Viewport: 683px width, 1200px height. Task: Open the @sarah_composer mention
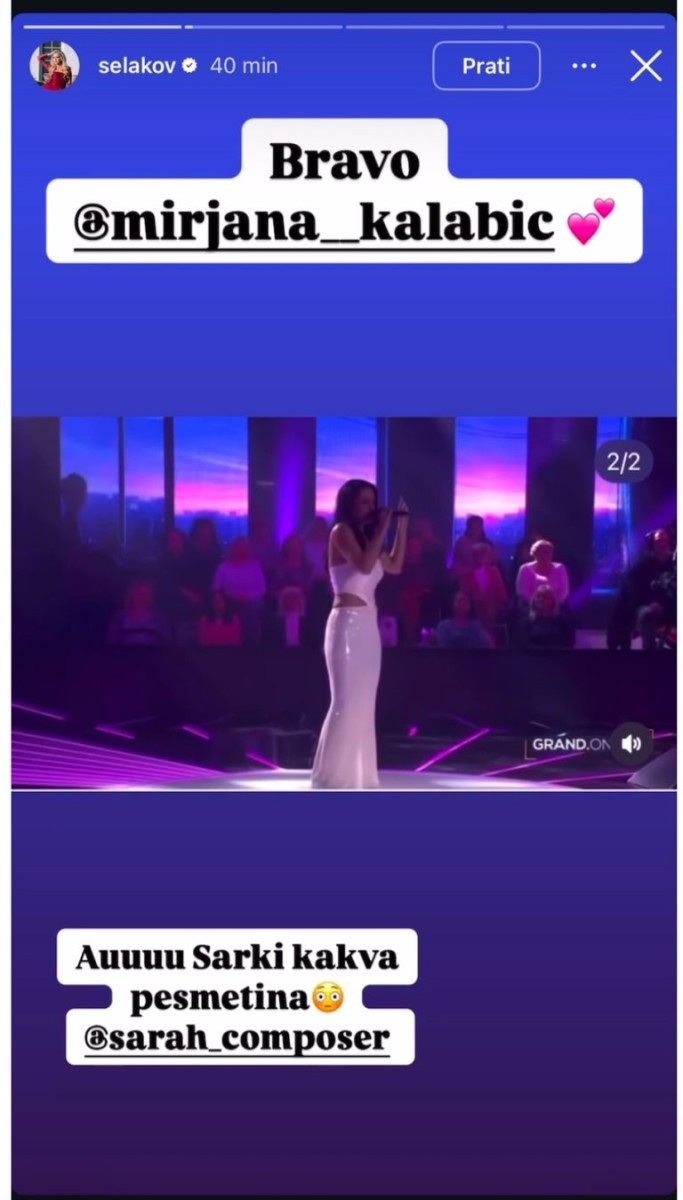238,1038
